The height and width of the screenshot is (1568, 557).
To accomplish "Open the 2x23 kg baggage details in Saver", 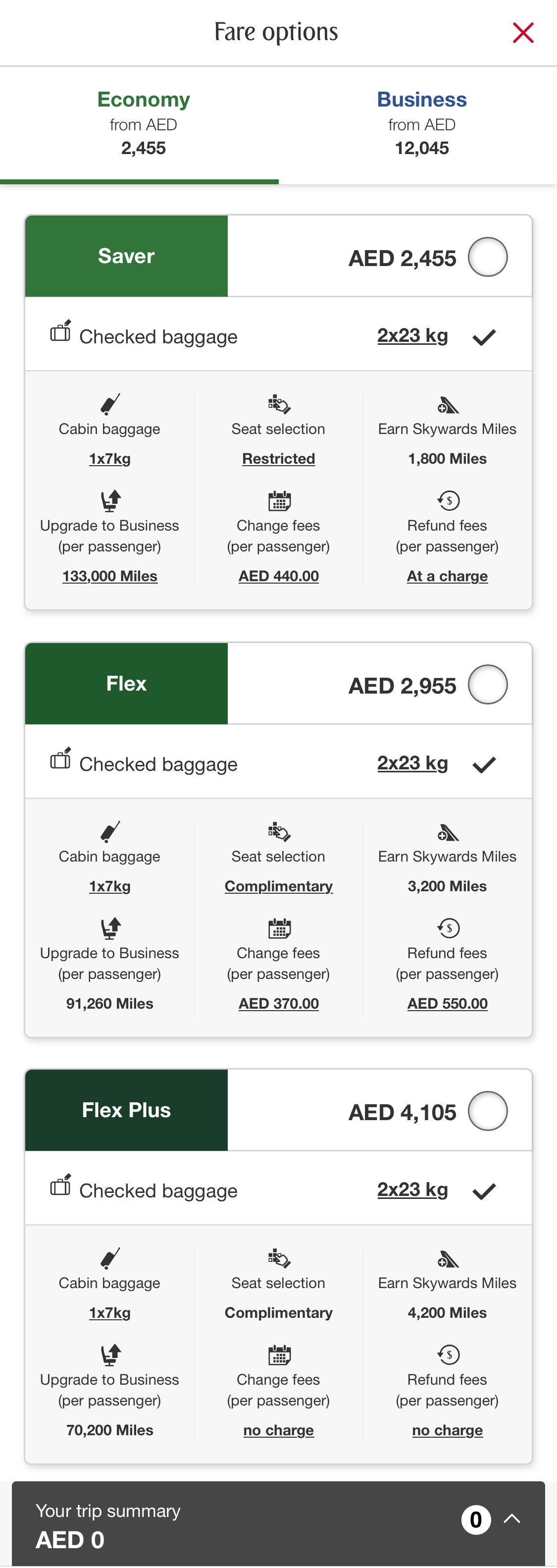I will (x=412, y=335).
